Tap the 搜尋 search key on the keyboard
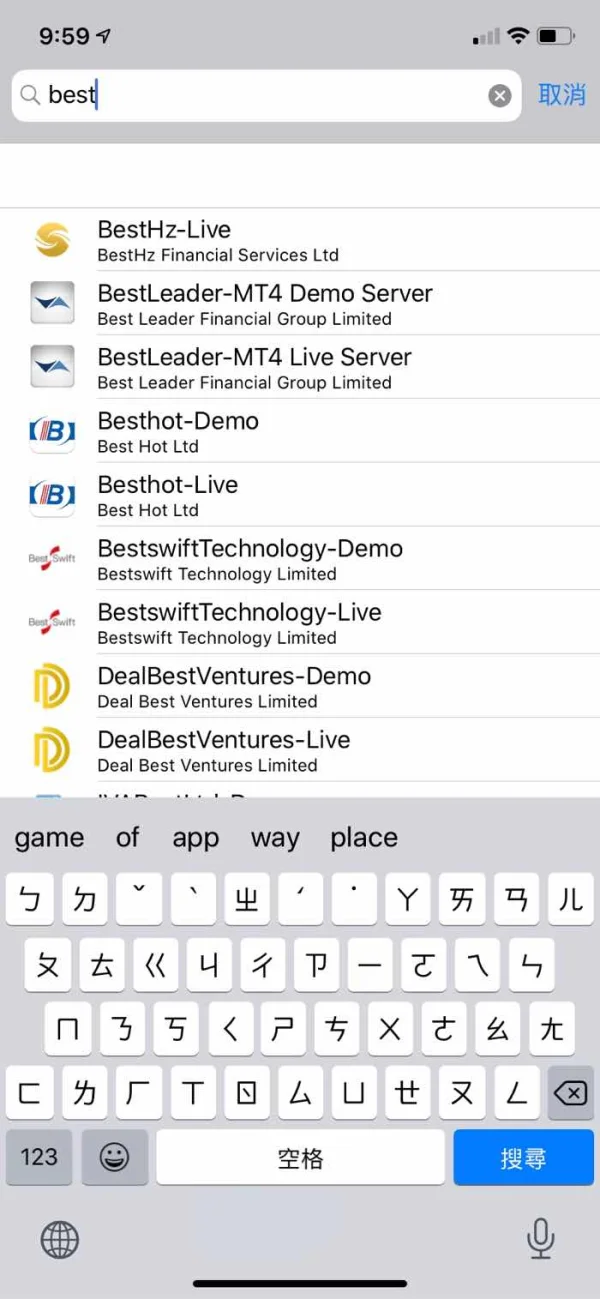 523,1158
